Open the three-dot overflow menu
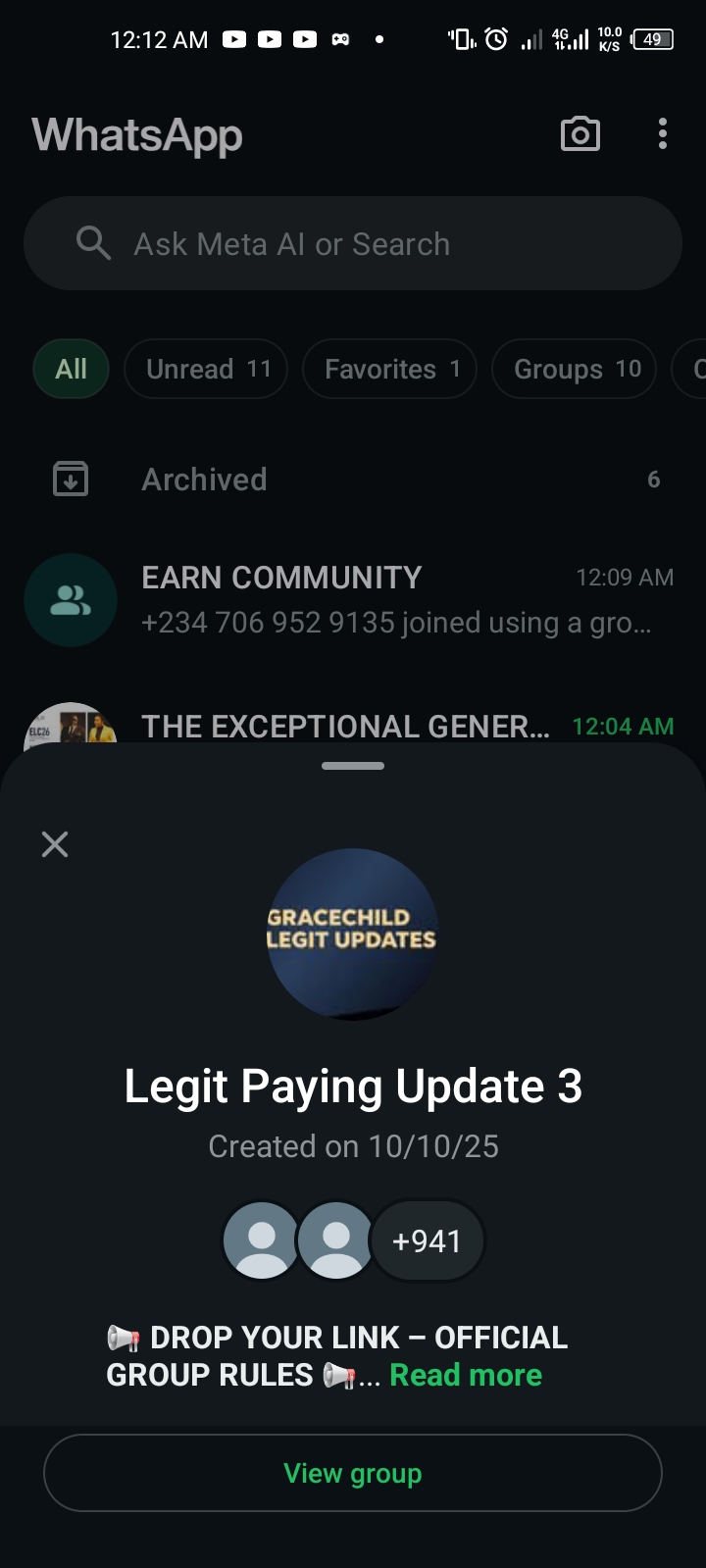 point(663,134)
